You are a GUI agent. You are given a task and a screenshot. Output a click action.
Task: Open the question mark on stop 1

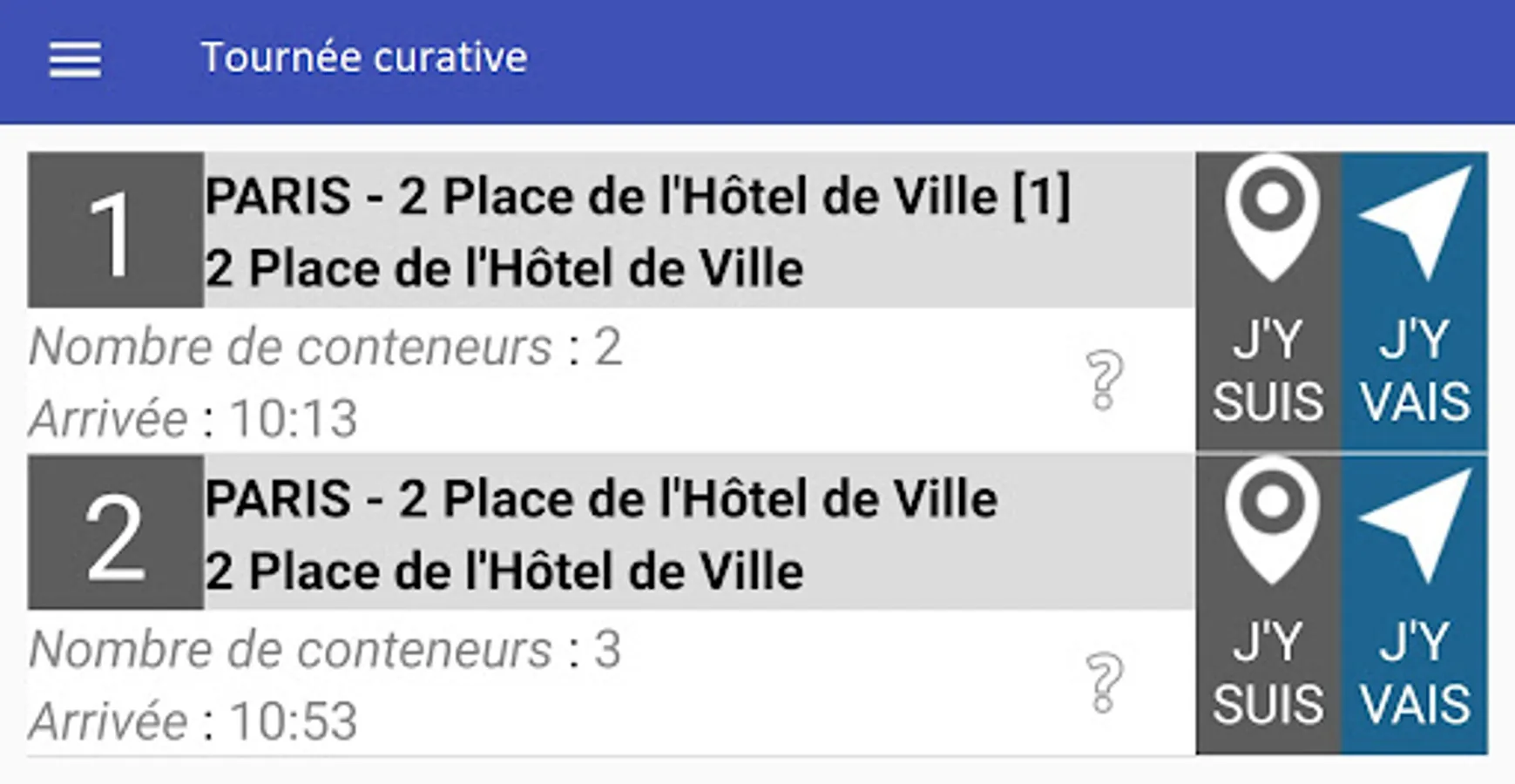[1105, 380]
